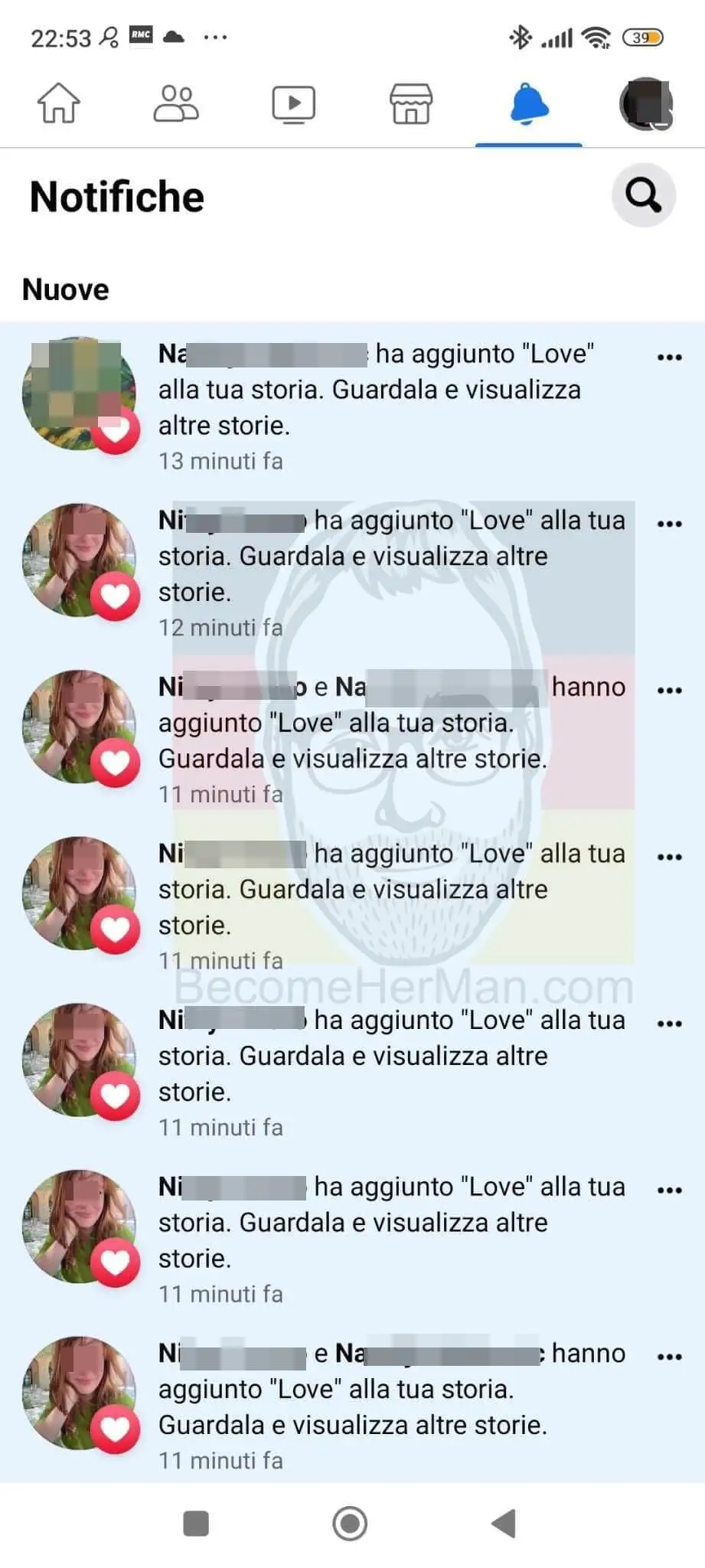Open the Love notification from 12 minuti fa

point(367,572)
